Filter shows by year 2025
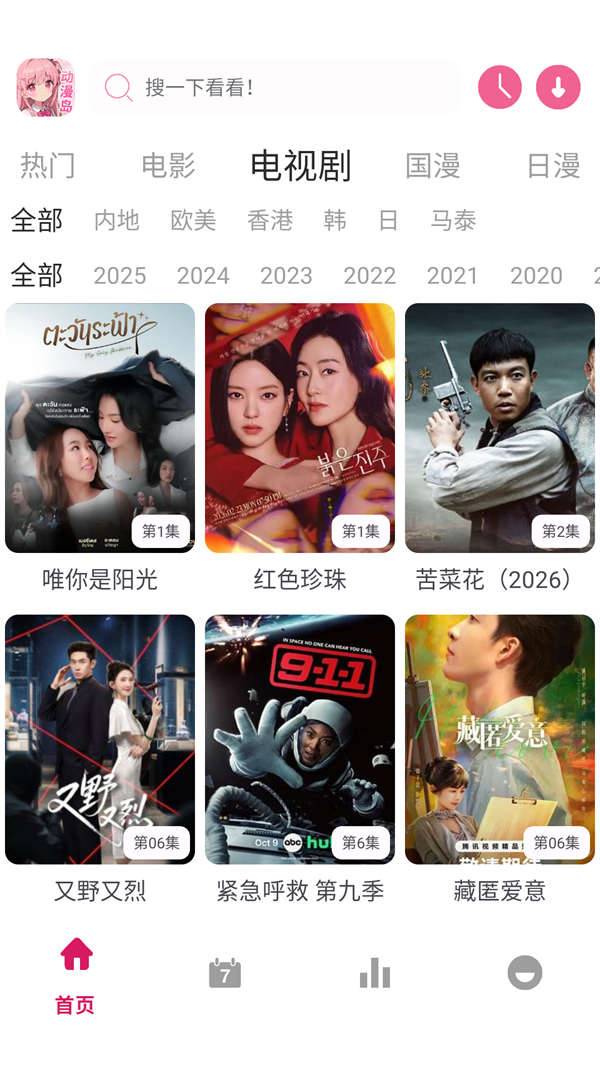The width and height of the screenshot is (600, 1066). point(120,275)
